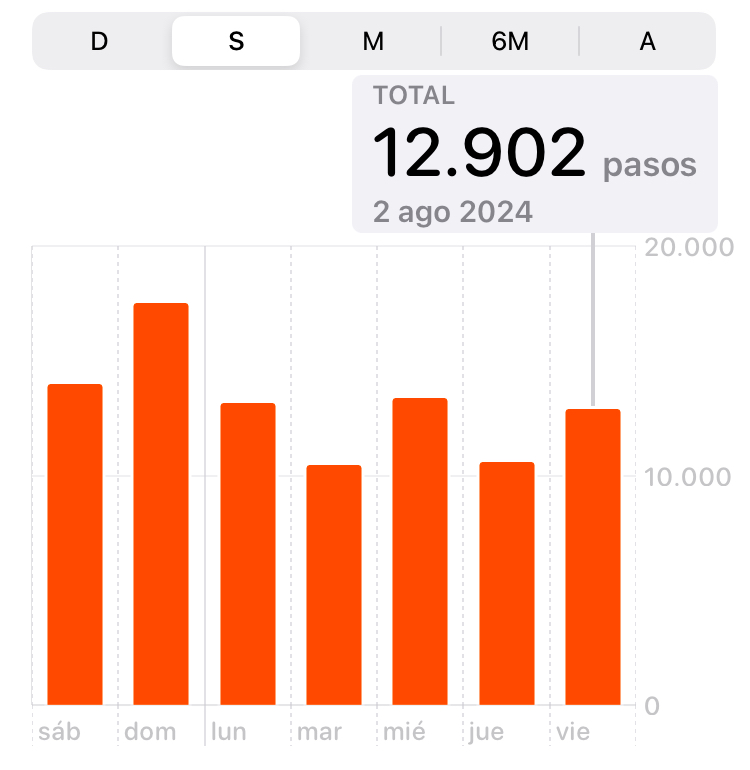Select the sáb bar in the chart
This screenshot has height=770, width=750.
click(x=75, y=545)
